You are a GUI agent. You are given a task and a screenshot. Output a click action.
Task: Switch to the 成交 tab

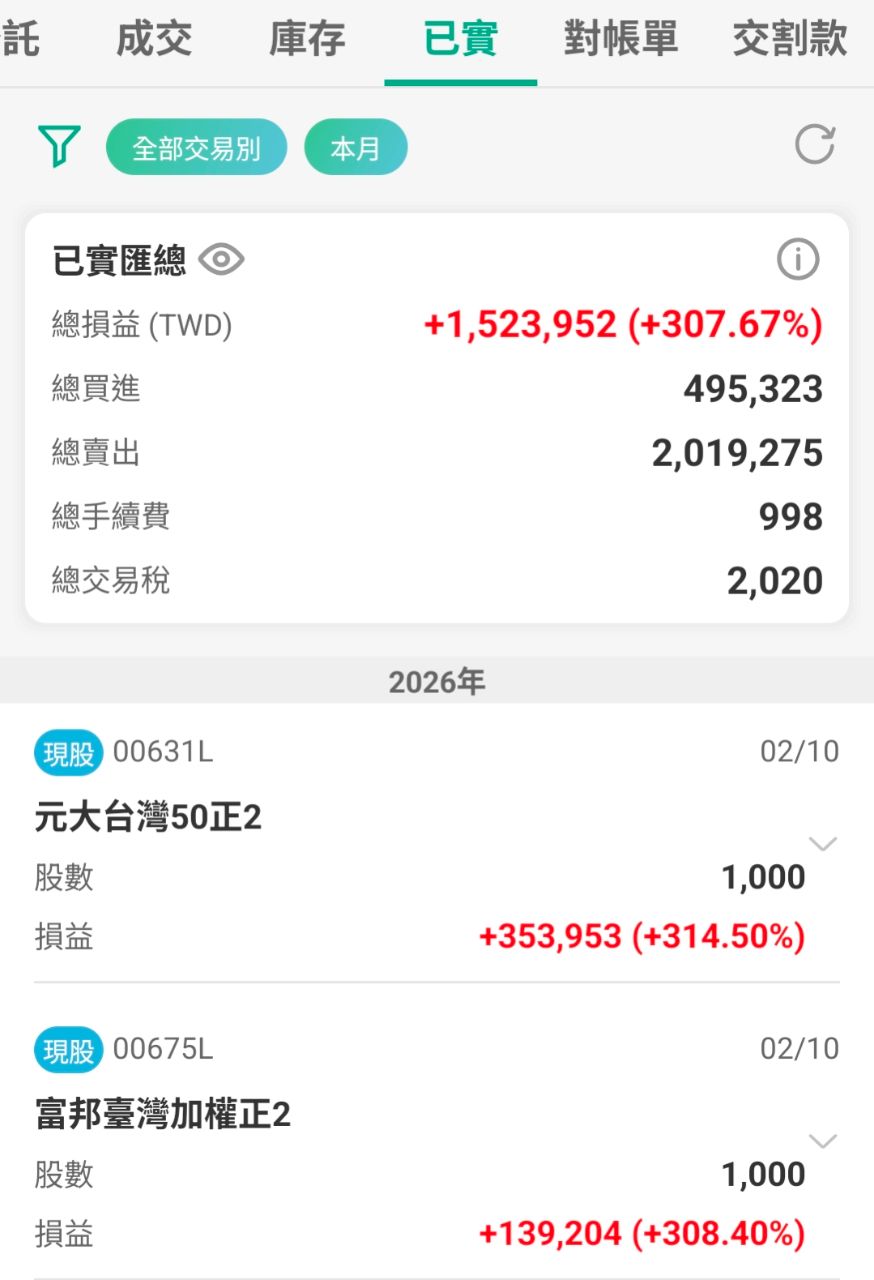154,40
